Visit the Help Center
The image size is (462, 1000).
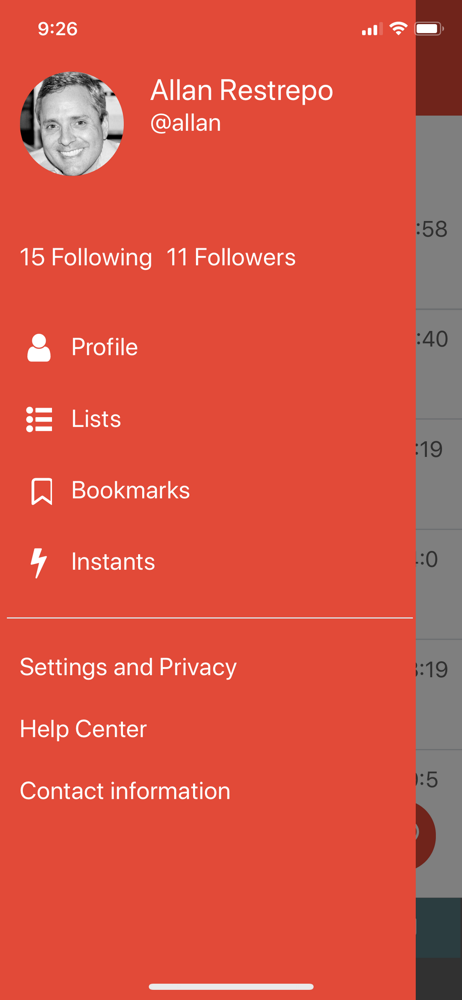tap(84, 729)
